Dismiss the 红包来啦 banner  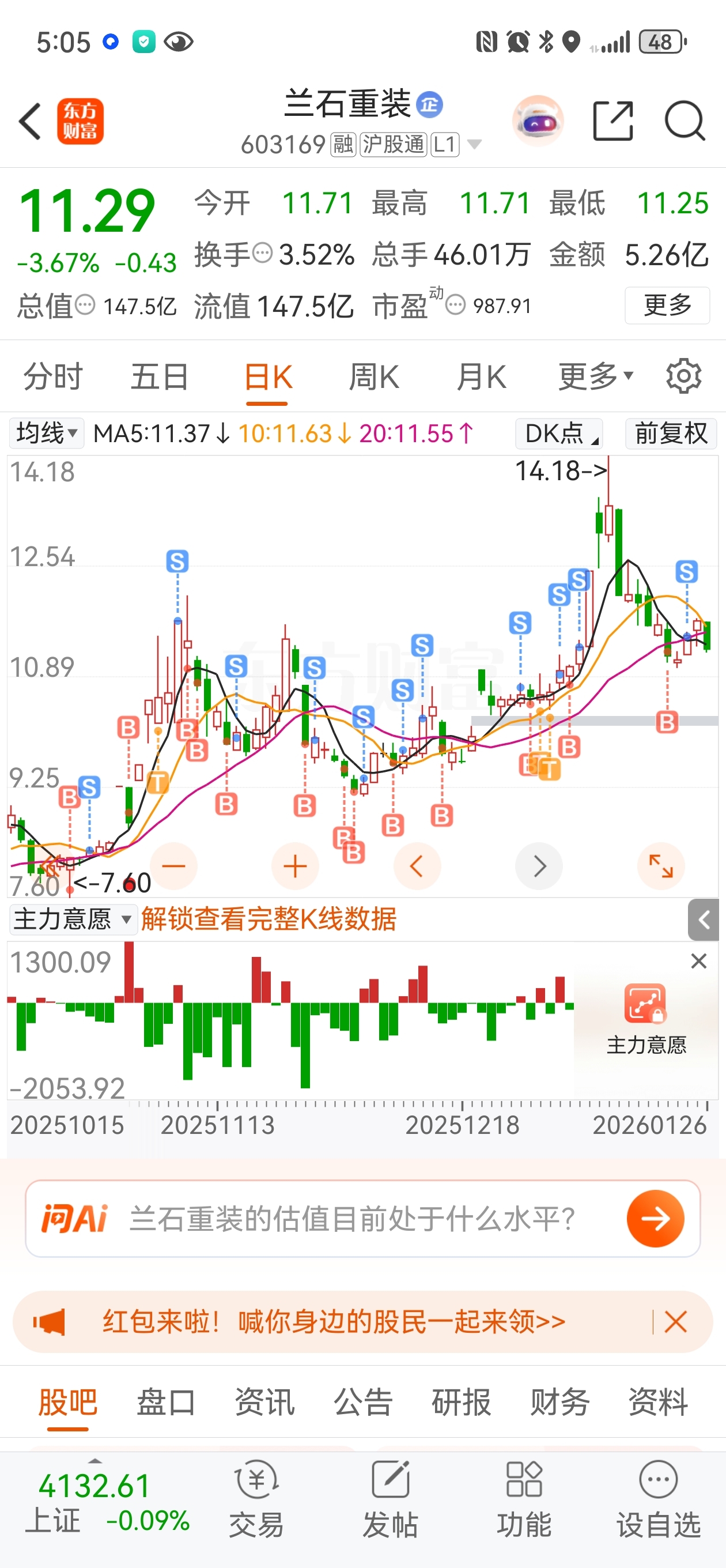[675, 1322]
